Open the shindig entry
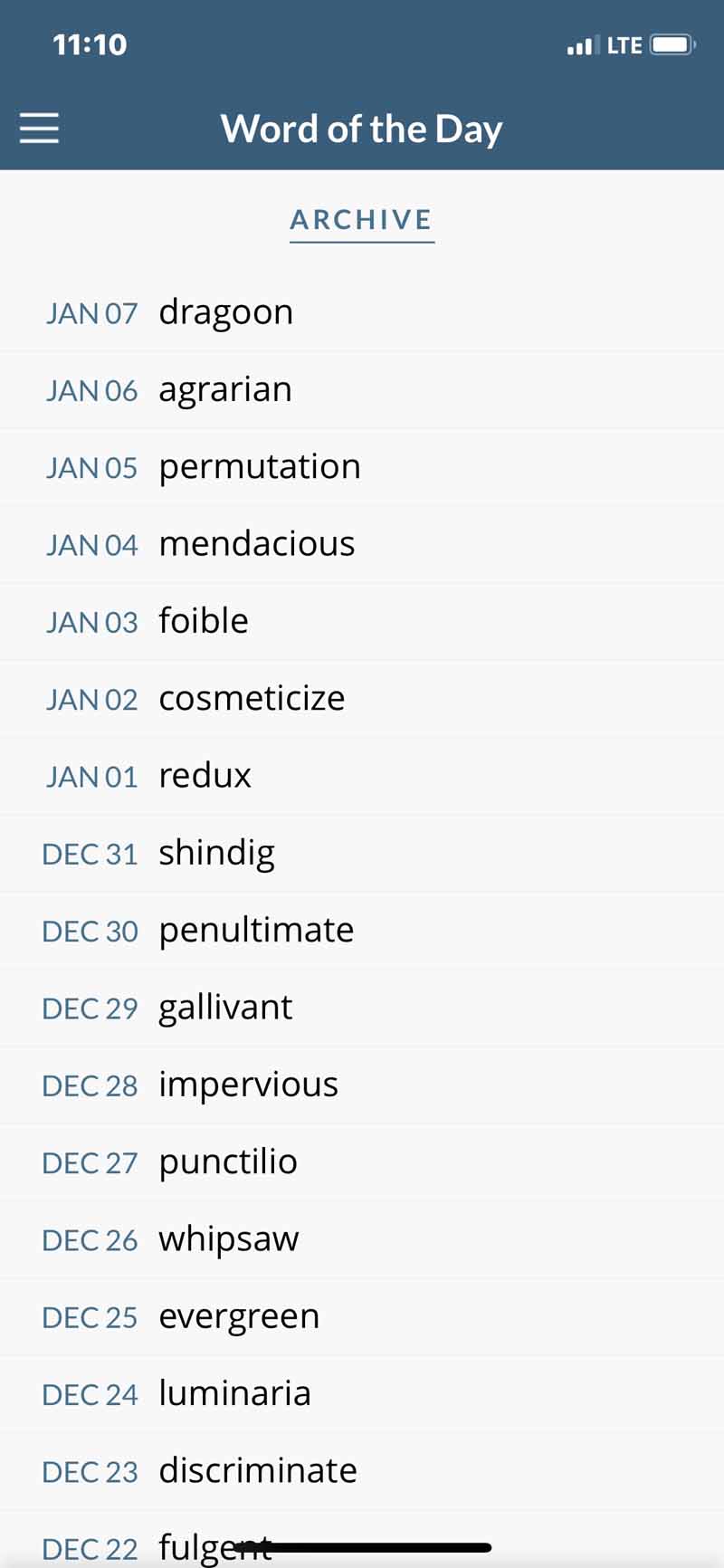The width and height of the screenshot is (724, 1568). pyautogui.click(x=362, y=854)
